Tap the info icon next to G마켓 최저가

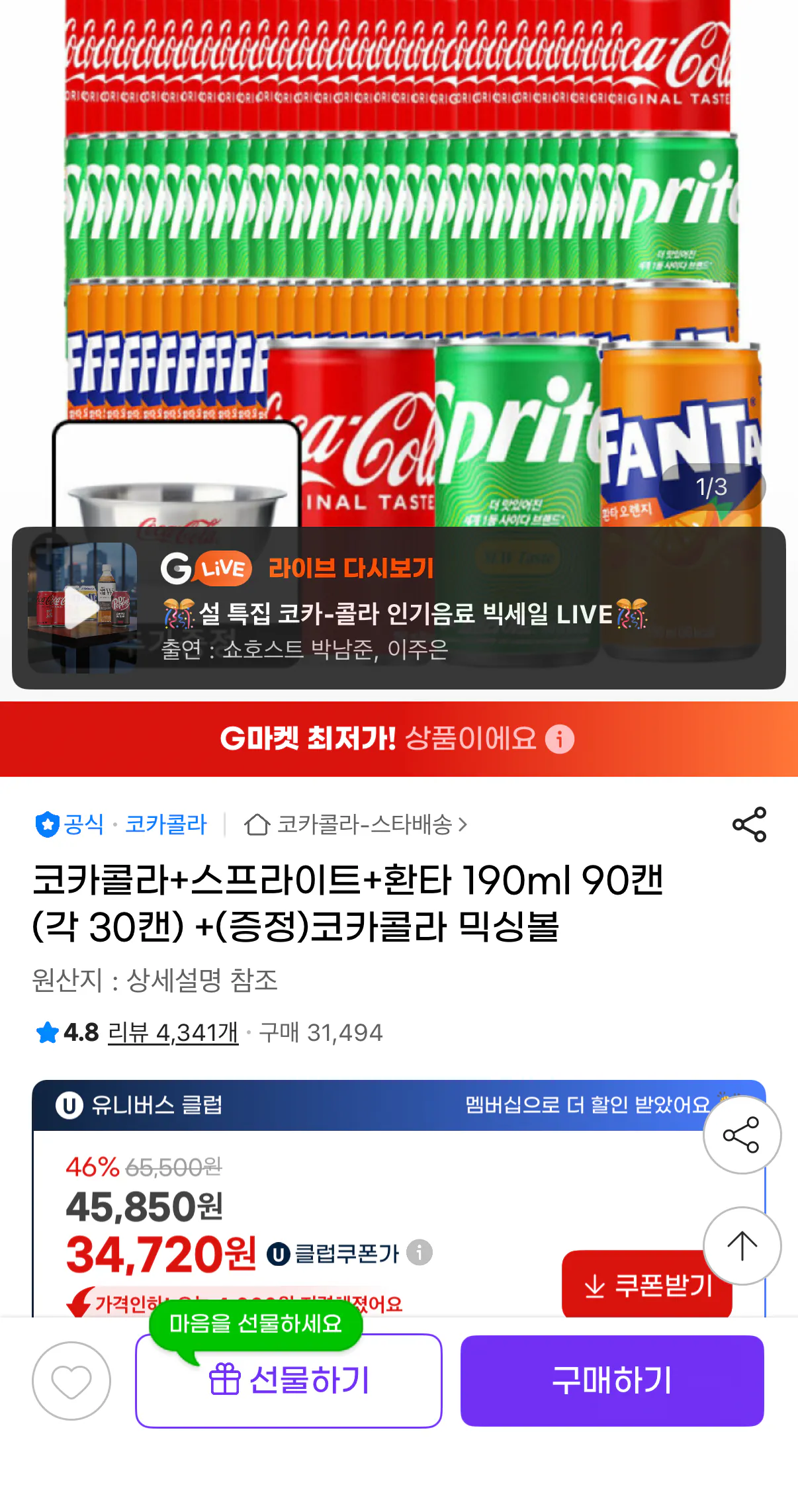(559, 739)
